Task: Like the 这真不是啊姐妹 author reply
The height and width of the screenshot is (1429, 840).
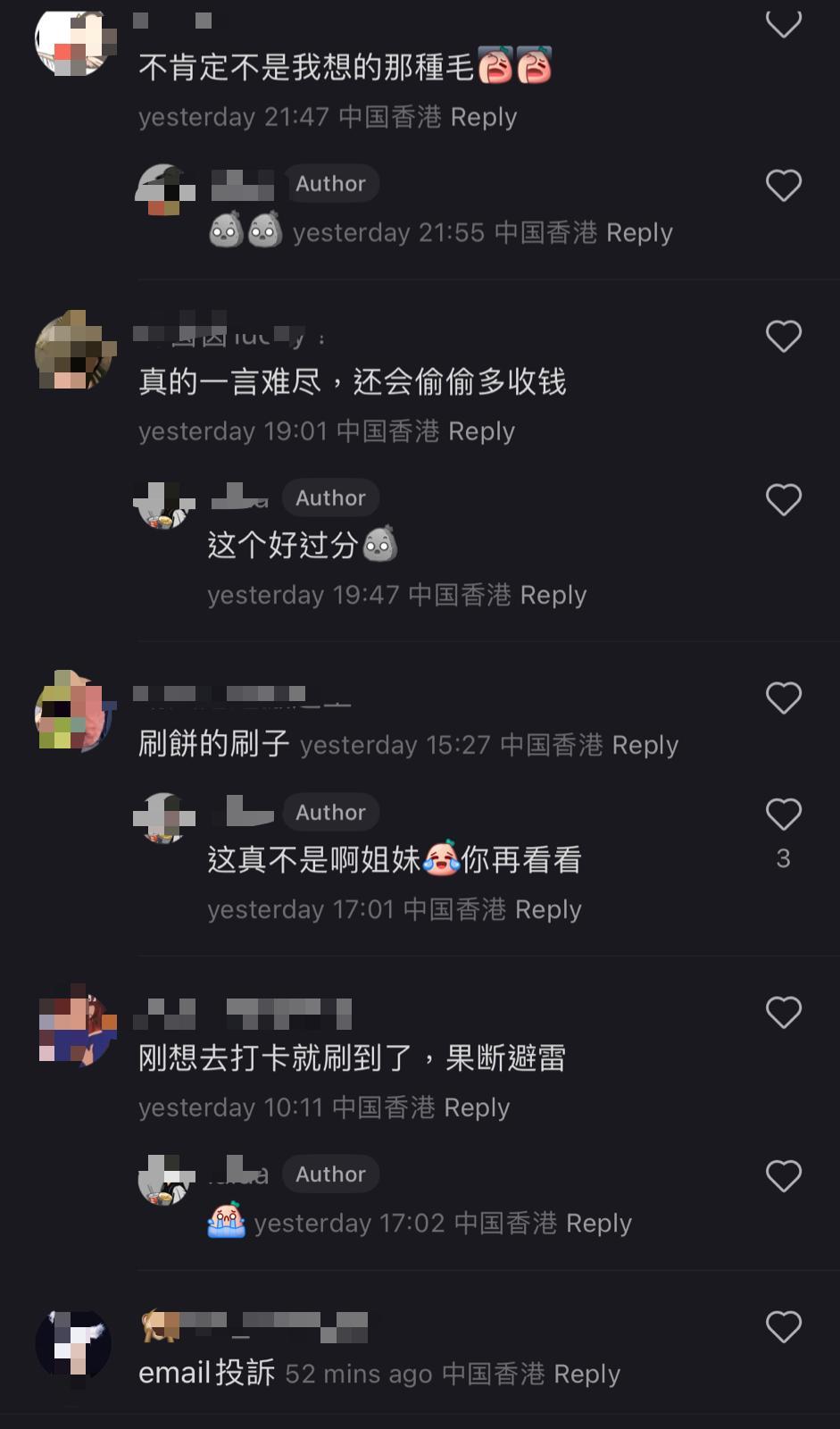Action: tap(784, 814)
